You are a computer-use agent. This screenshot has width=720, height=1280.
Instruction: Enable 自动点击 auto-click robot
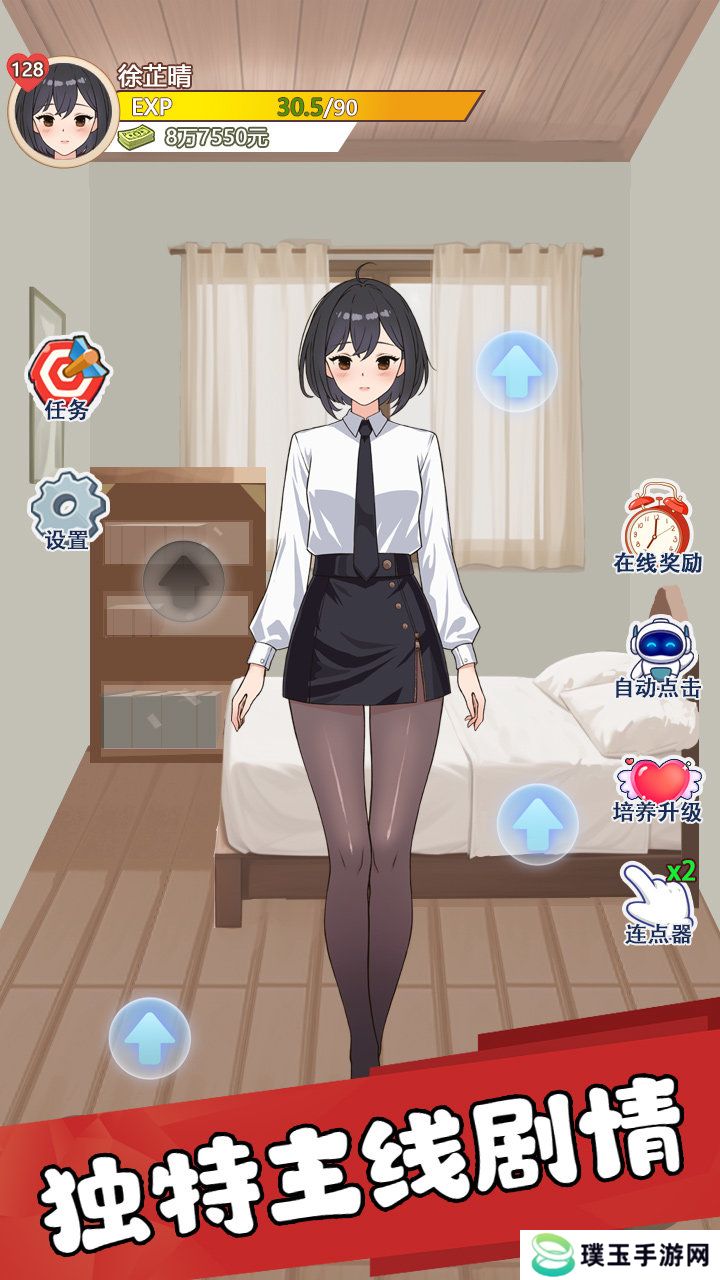click(x=657, y=656)
